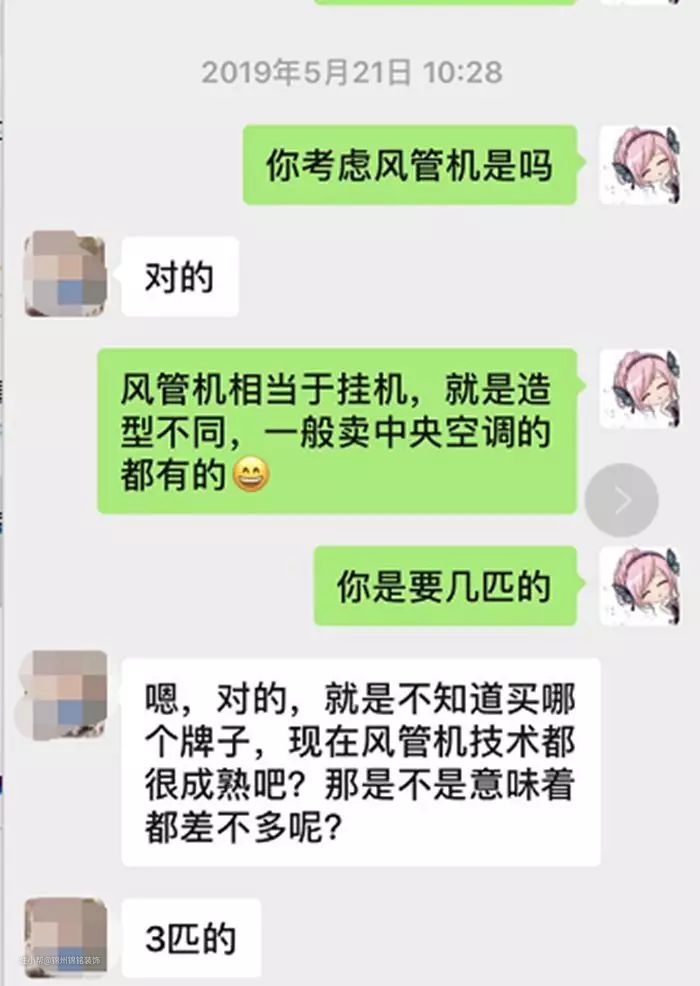This screenshot has width=700, height=986.
Task: Open contact avatar beside '对的' reply
Action: click(65, 276)
